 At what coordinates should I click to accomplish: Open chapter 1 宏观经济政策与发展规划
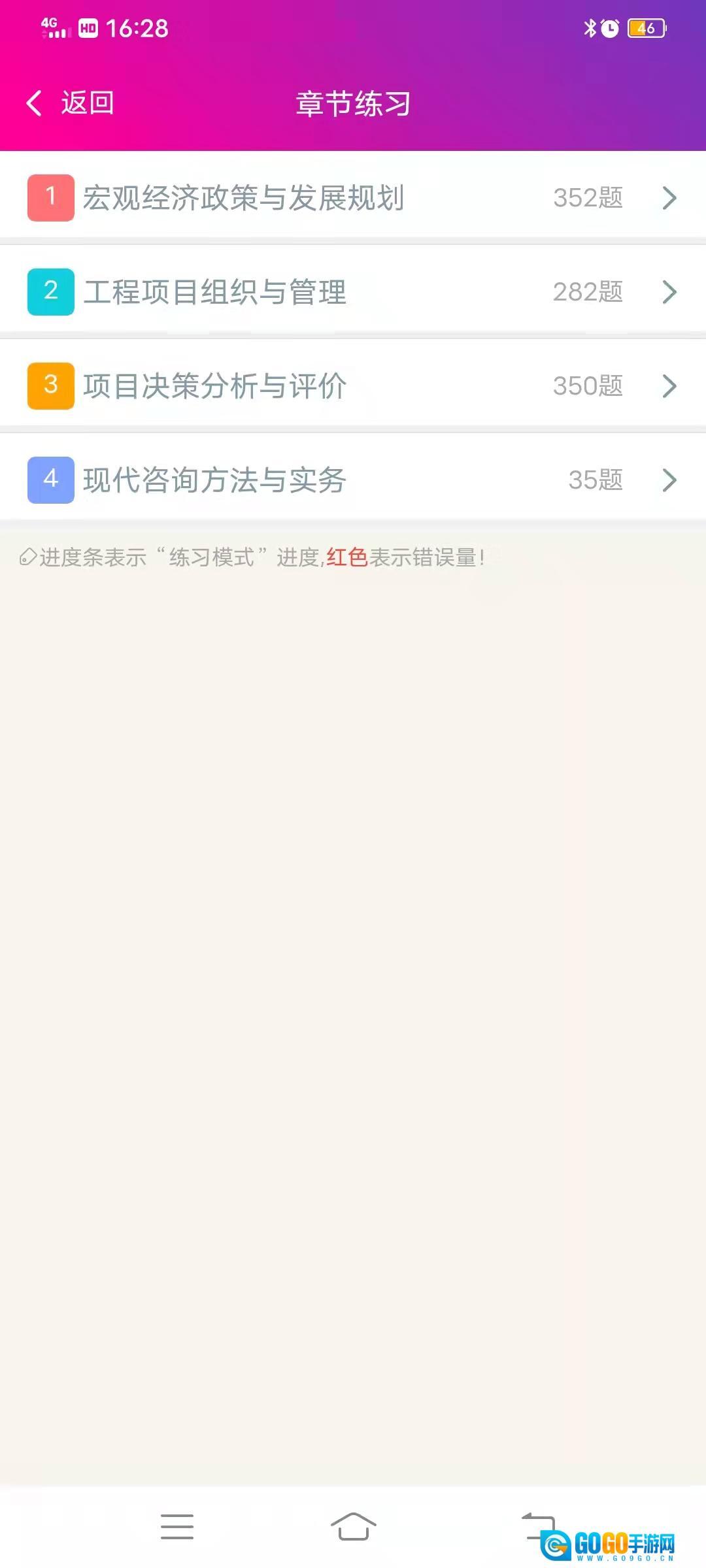(x=353, y=197)
